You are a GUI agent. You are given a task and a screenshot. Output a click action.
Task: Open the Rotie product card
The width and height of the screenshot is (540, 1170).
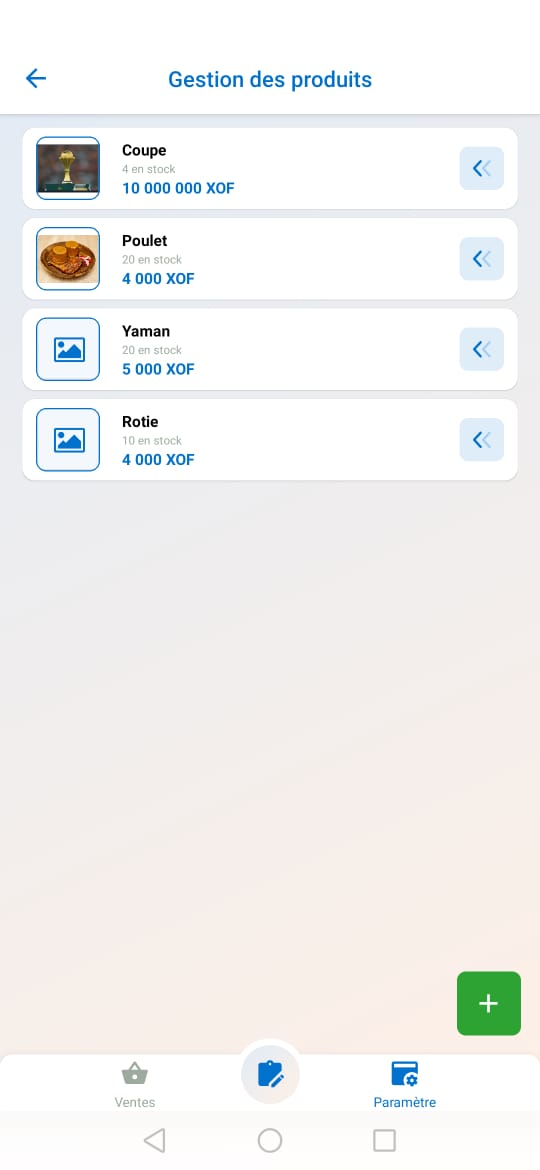point(270,439)
